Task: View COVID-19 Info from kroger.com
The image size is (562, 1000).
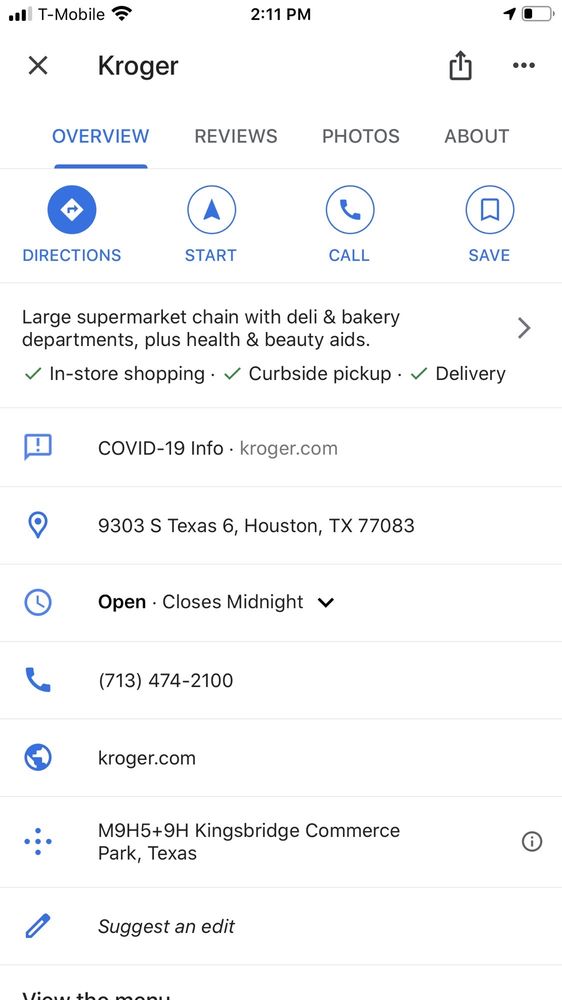Action: pyautogui.click(x=281, y=448)
